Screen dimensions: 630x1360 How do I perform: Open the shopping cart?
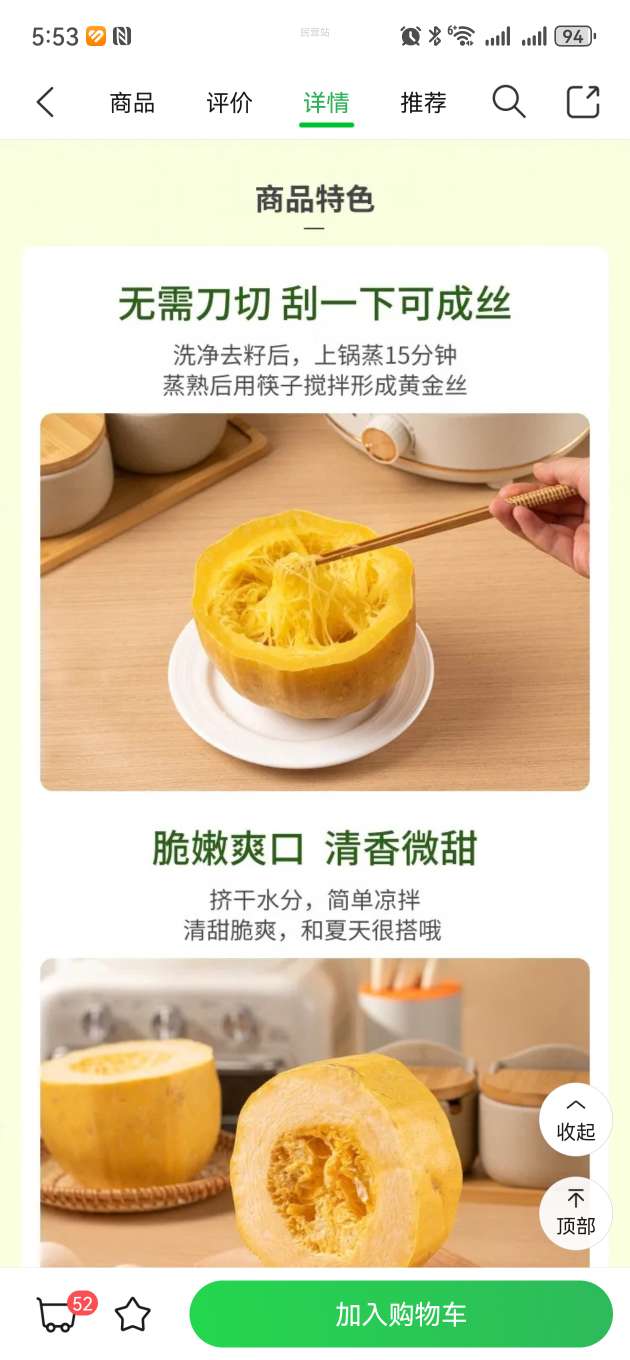(x=58, y=1314)
